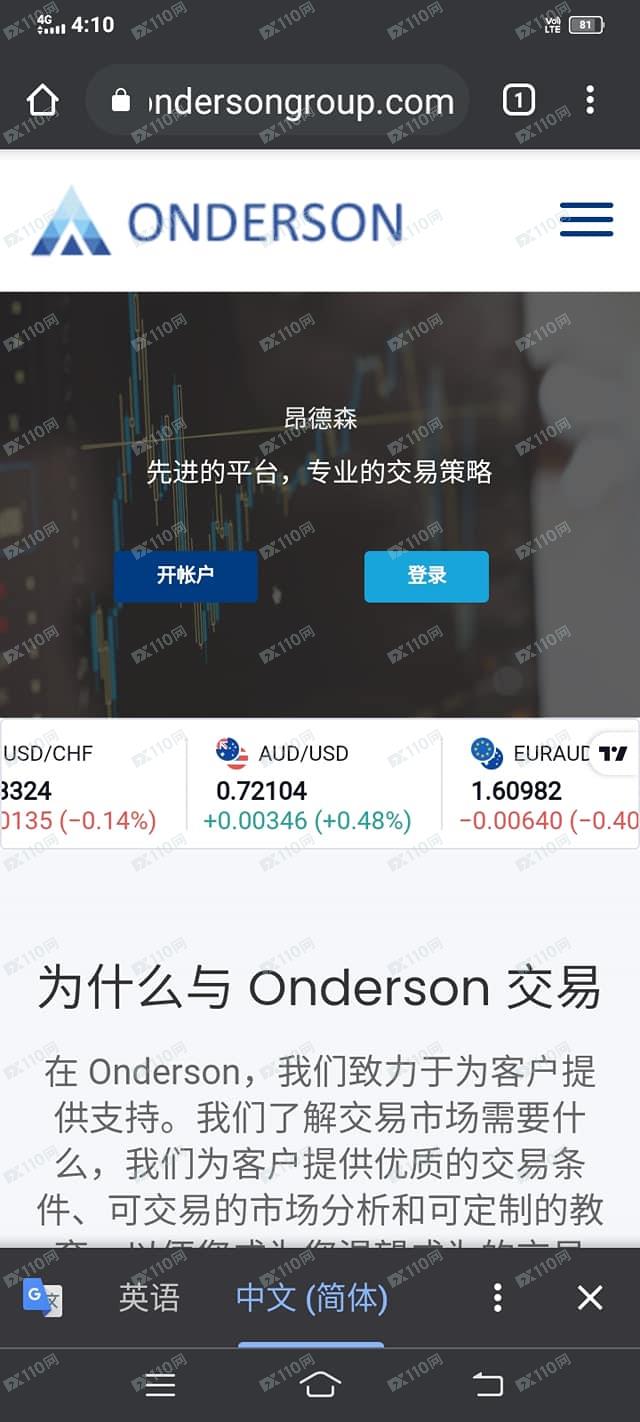
Task: Open the AUD/USD ticker quote
Action: point(305,786)
